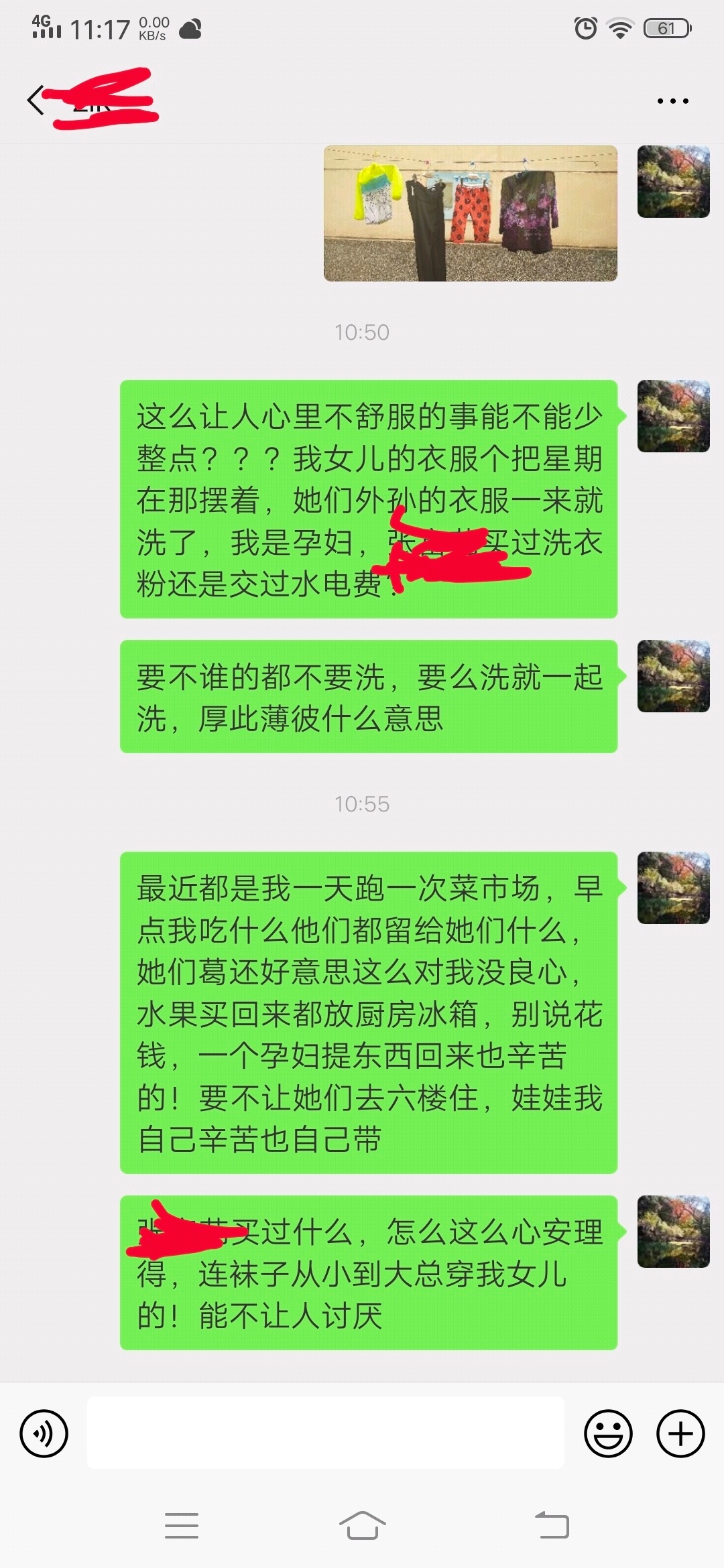Open the emoji sticker panel

pyautogui.click(x=608, y=1433)
